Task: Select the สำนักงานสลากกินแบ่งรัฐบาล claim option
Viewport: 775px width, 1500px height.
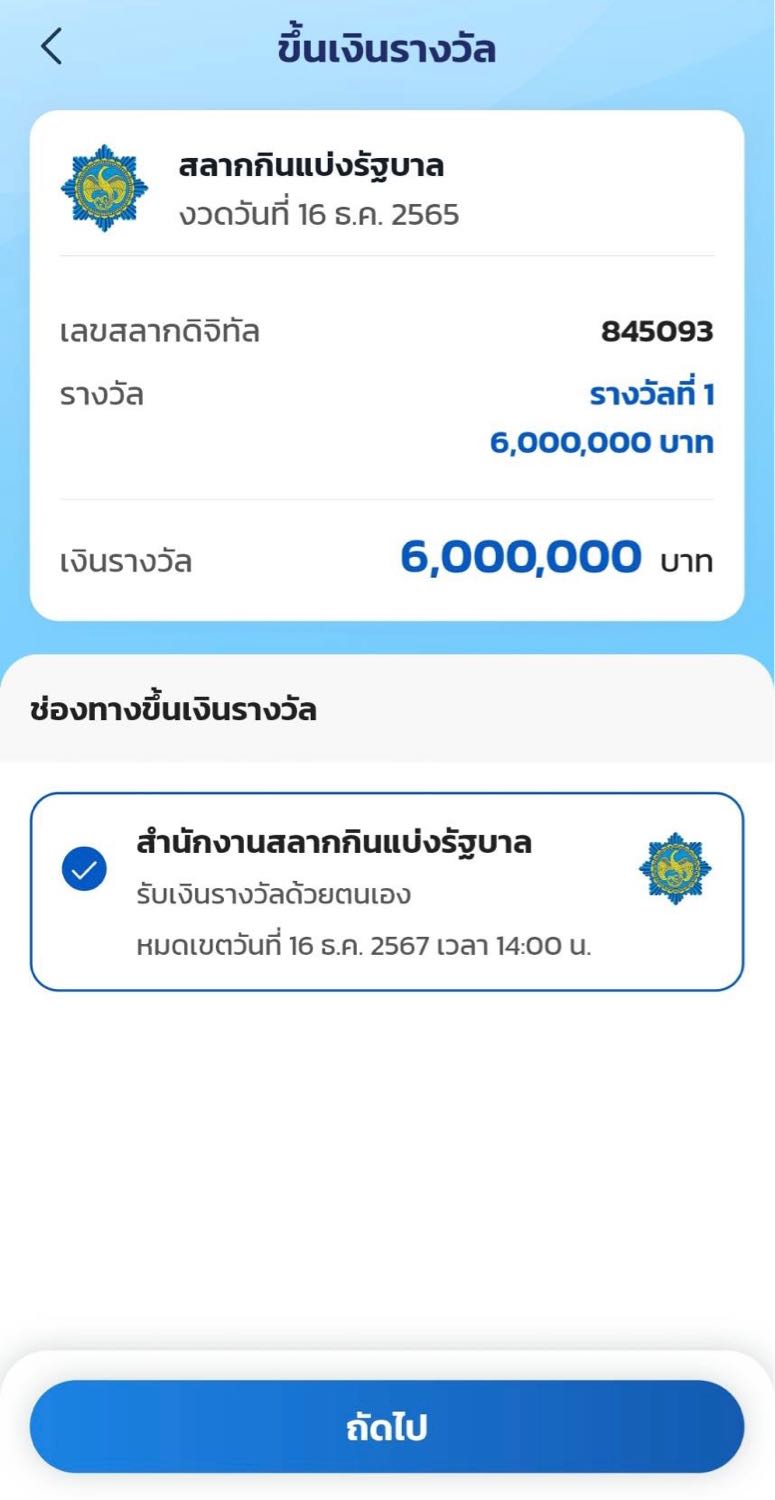Action: tap(387, 891)
